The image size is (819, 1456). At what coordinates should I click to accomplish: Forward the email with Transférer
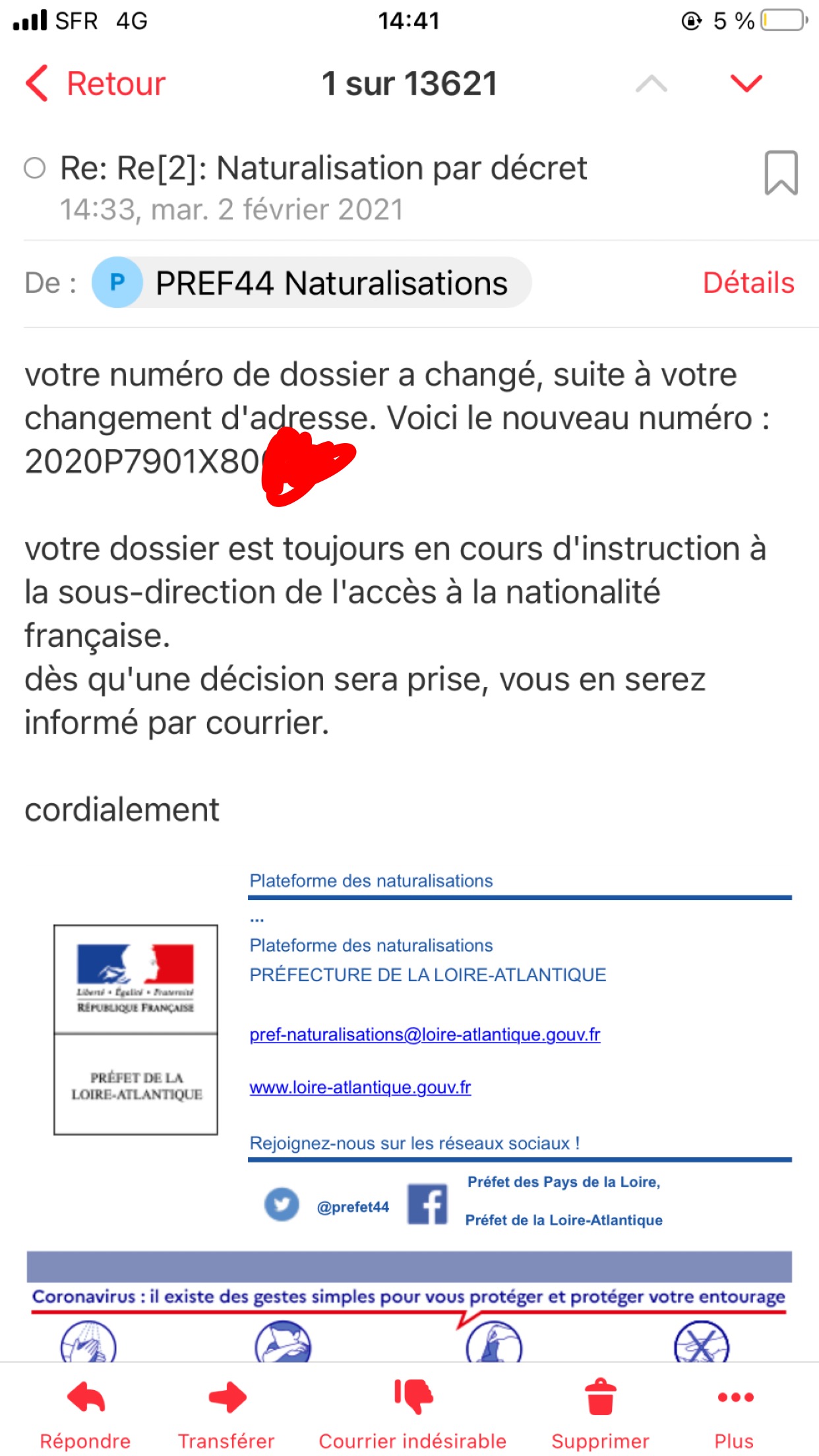click(x=226, y=1413)
